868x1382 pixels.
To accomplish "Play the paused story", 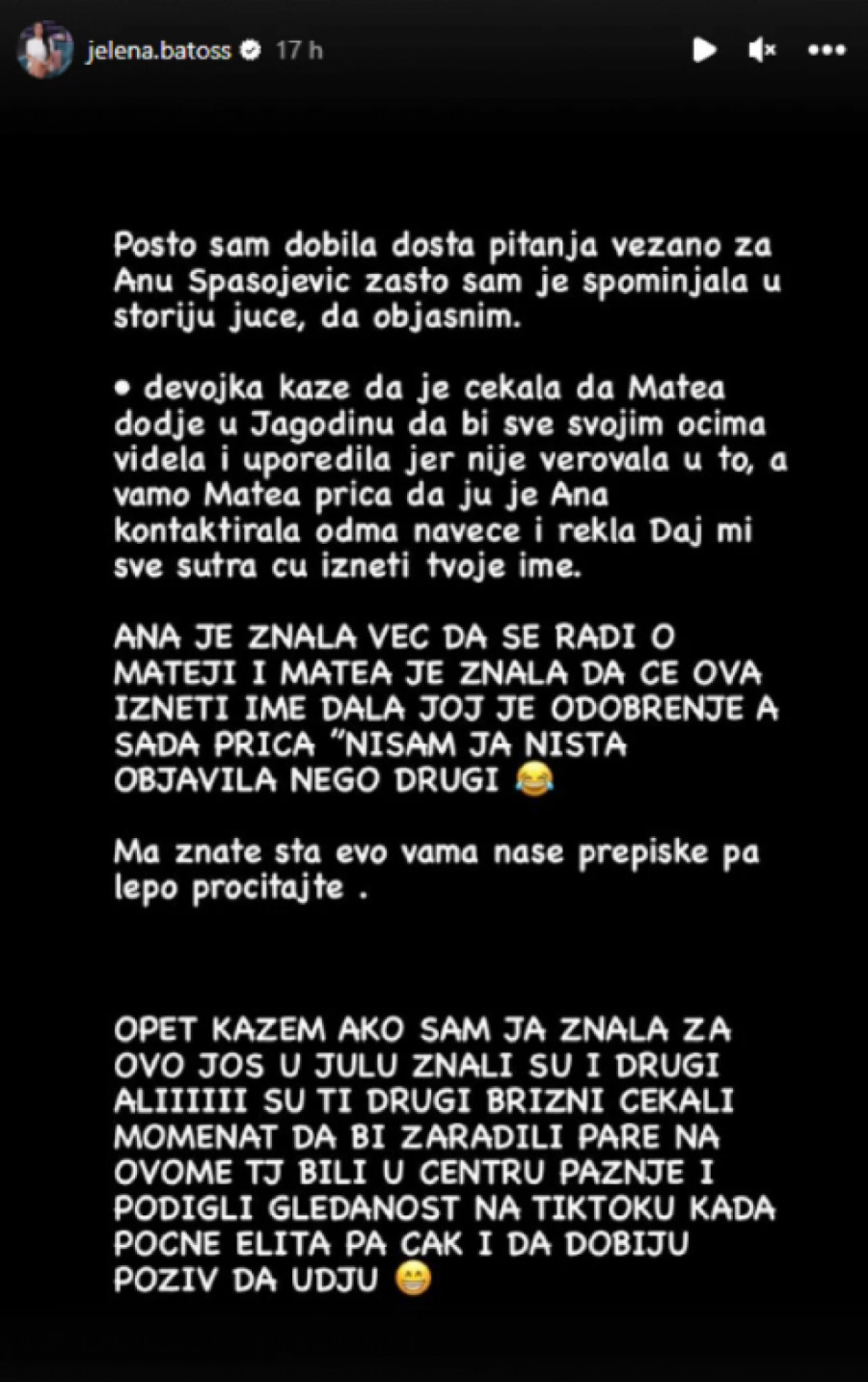I will tap(704, 50).
